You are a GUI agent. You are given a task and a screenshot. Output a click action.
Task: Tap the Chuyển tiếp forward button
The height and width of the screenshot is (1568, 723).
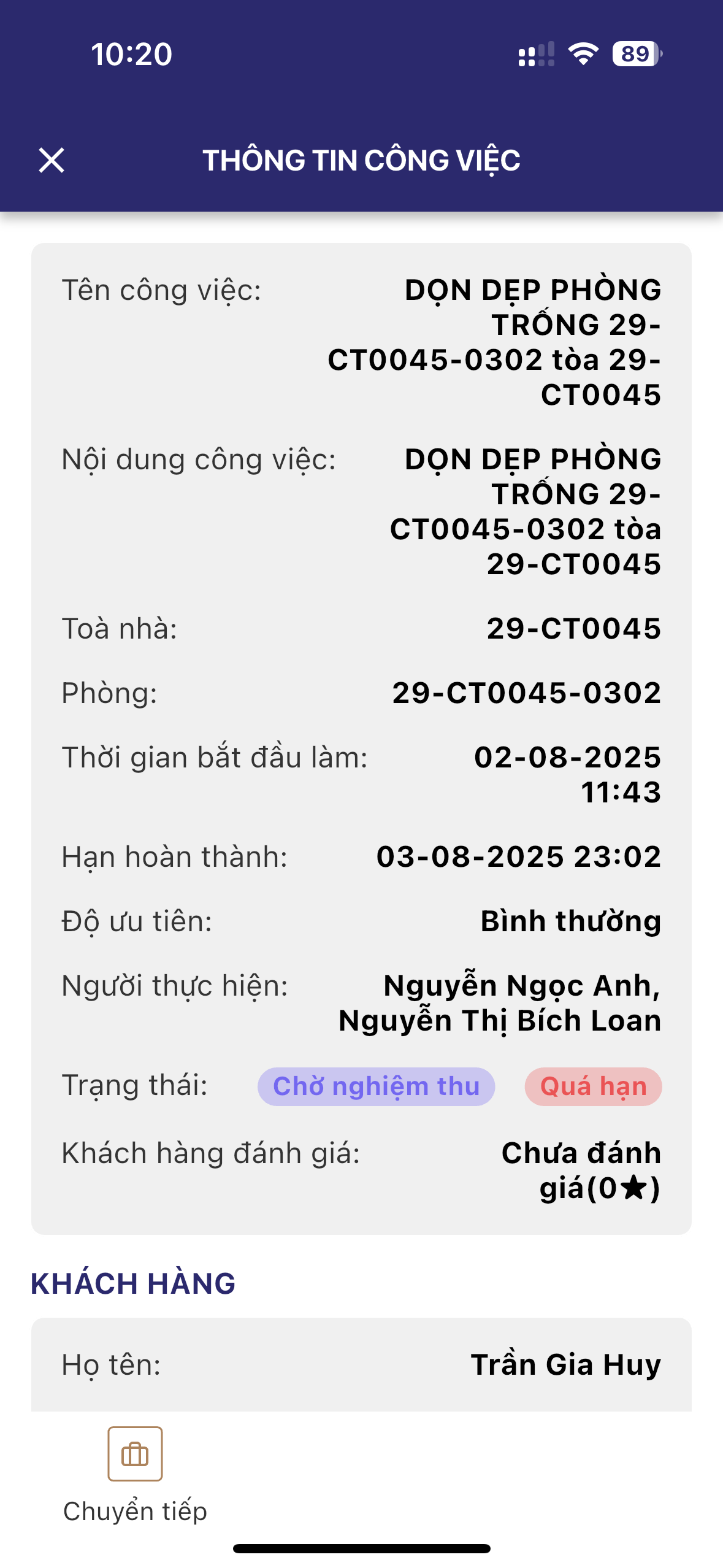135,1454
